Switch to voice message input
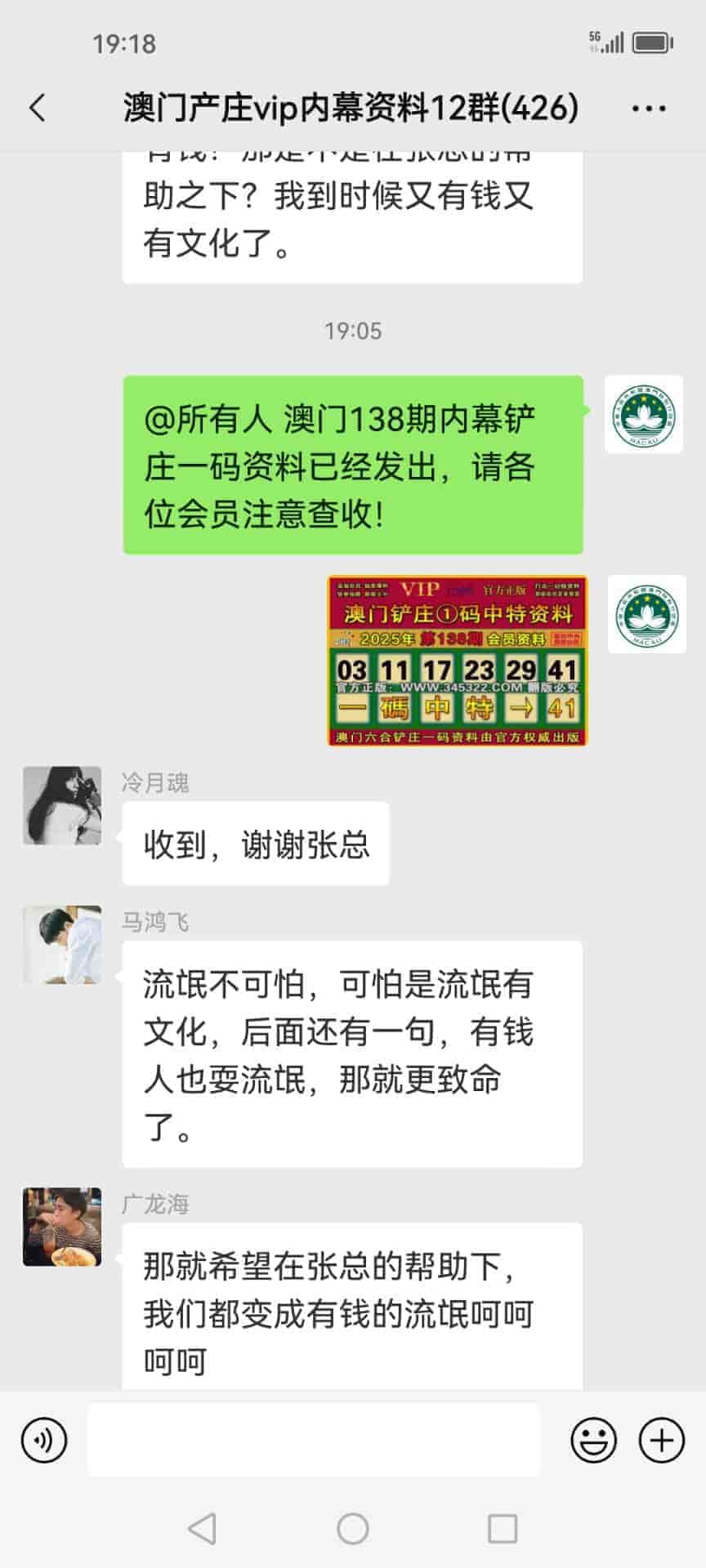The width and height of the screenshot is (706, 1568). pyautogui.click(x=44, y=1440)
